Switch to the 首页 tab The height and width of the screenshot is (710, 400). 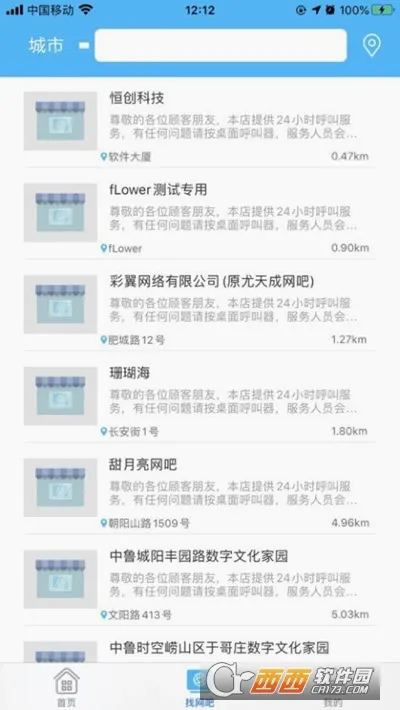pos(67,687)
